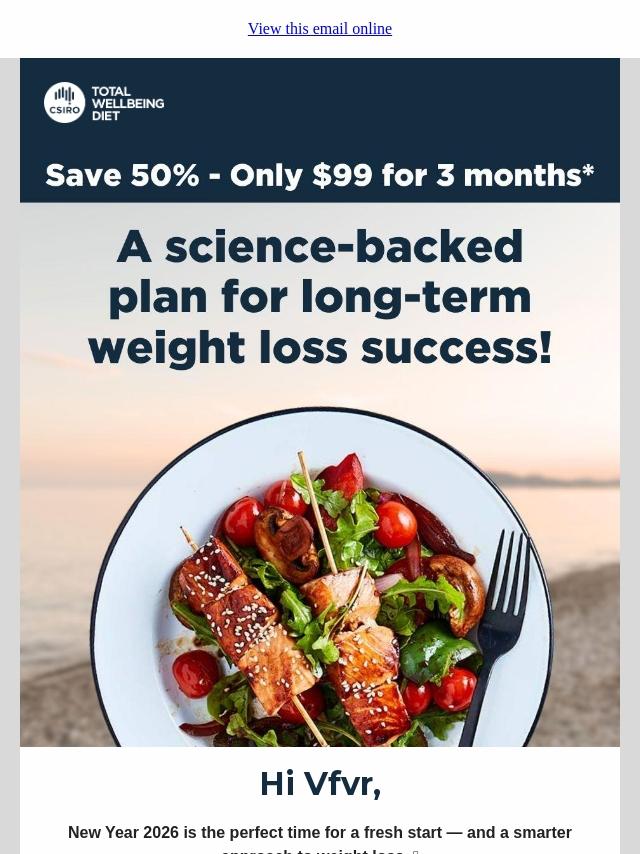Open the 'View this email online' link

320,29
